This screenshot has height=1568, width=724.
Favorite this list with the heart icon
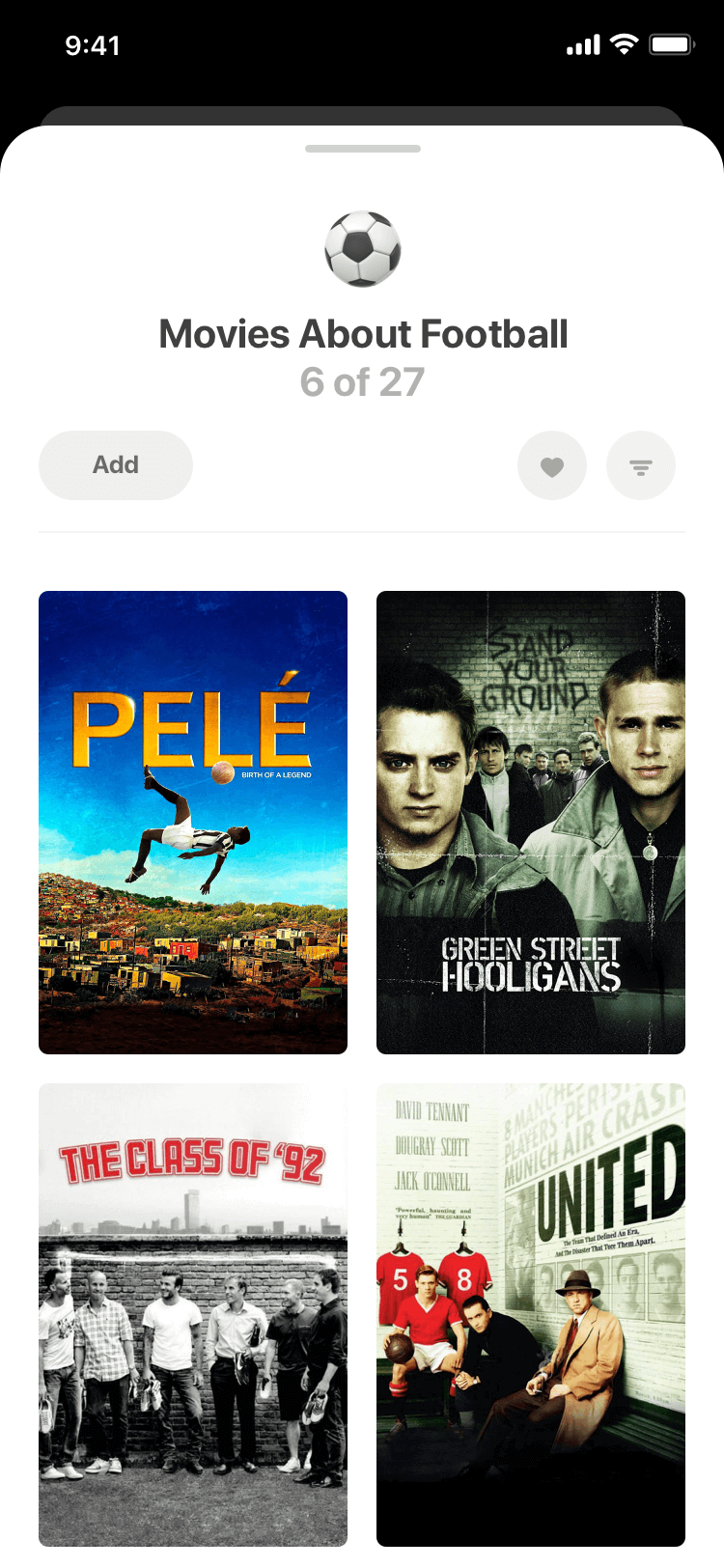point(552,465)
